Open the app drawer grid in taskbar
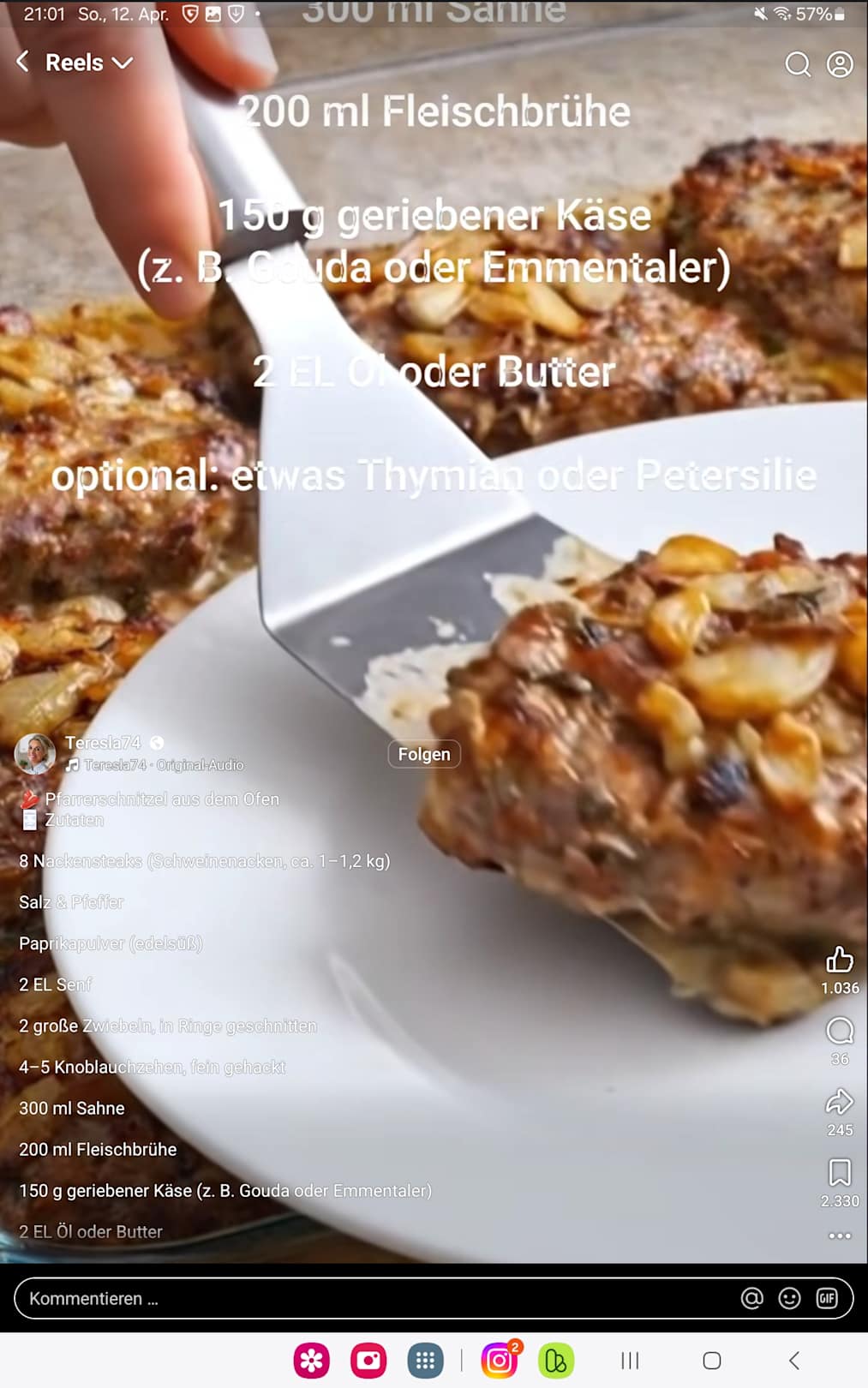 coord(426,1361)
